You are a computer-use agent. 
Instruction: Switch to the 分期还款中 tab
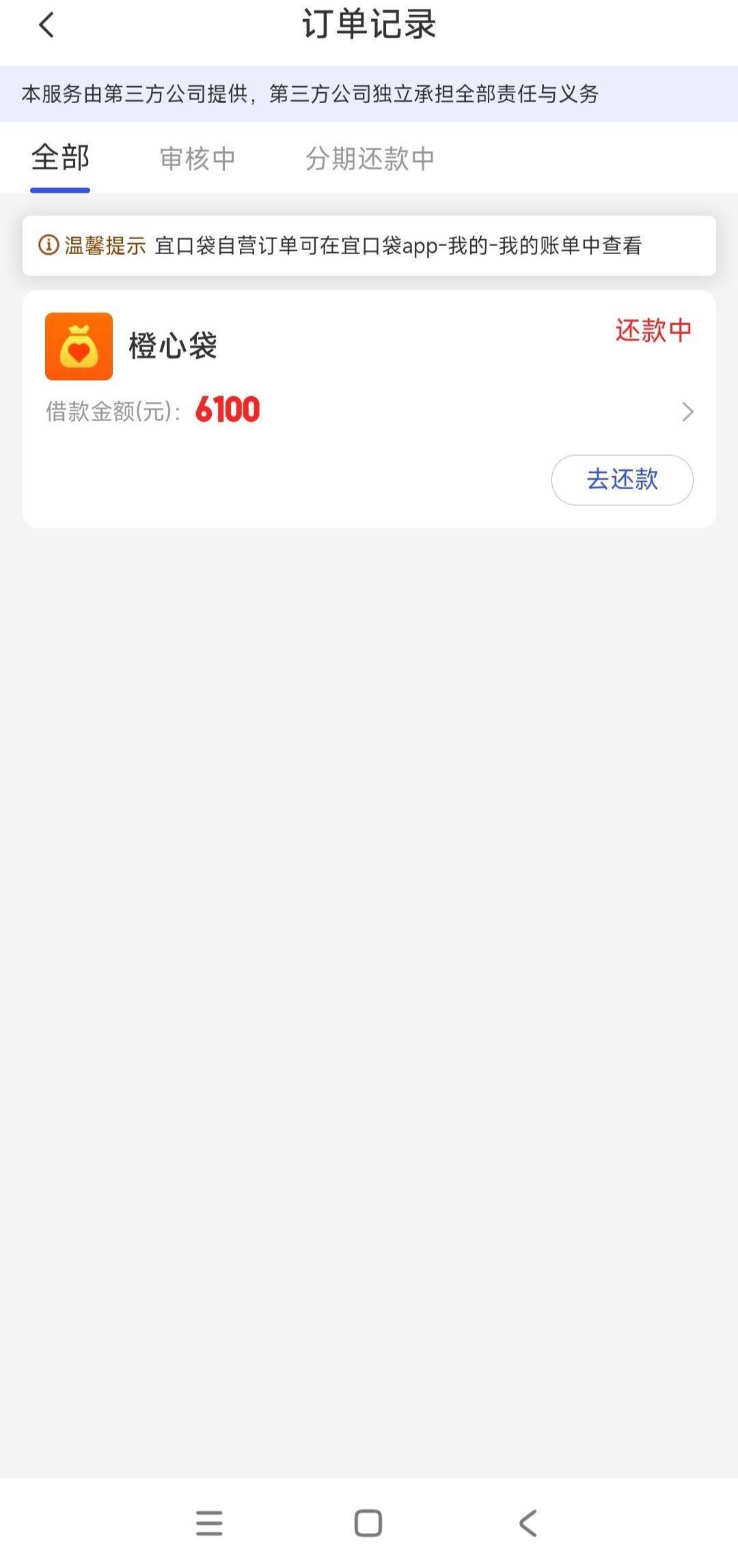[370, 159]
